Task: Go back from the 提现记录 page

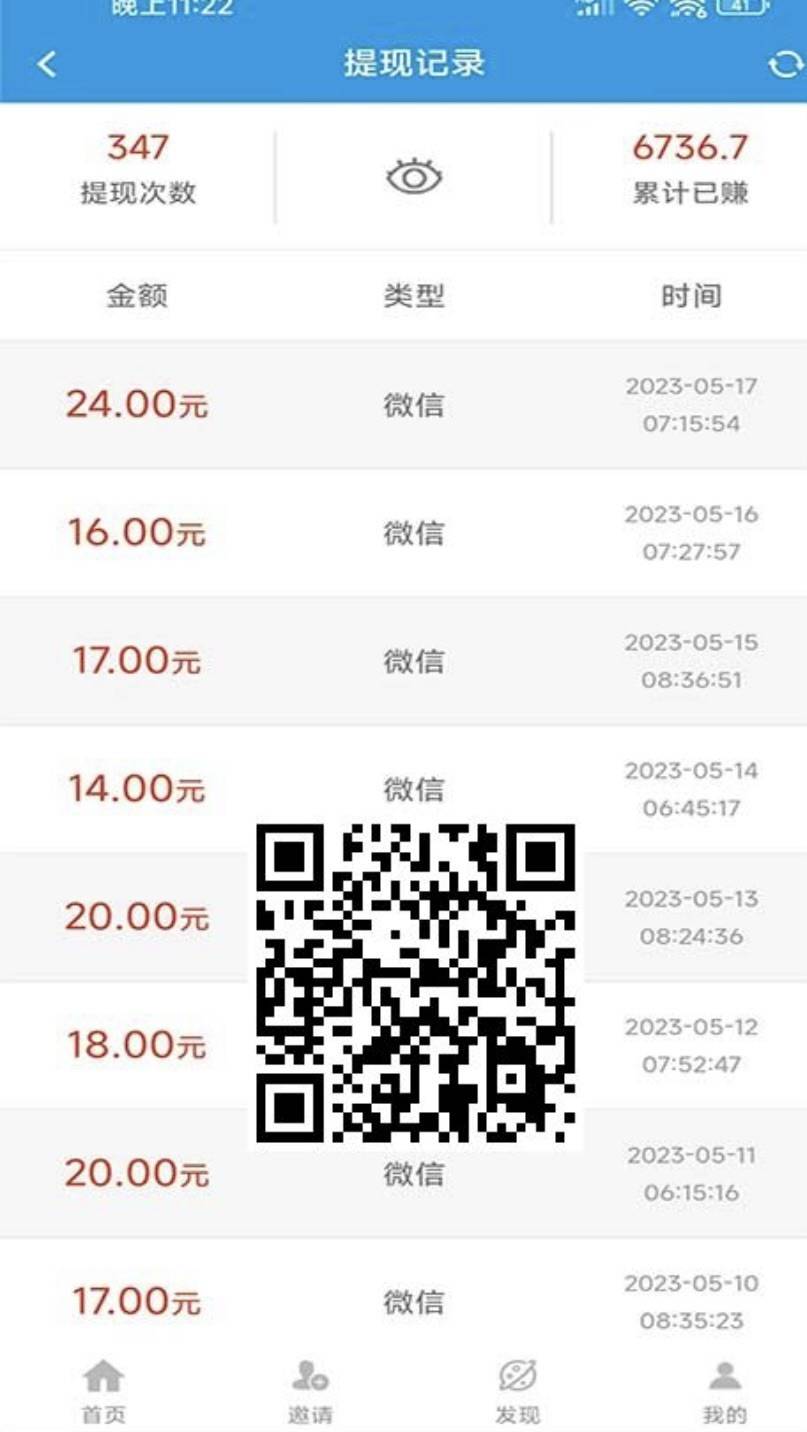Action: [x=46, y=64]
